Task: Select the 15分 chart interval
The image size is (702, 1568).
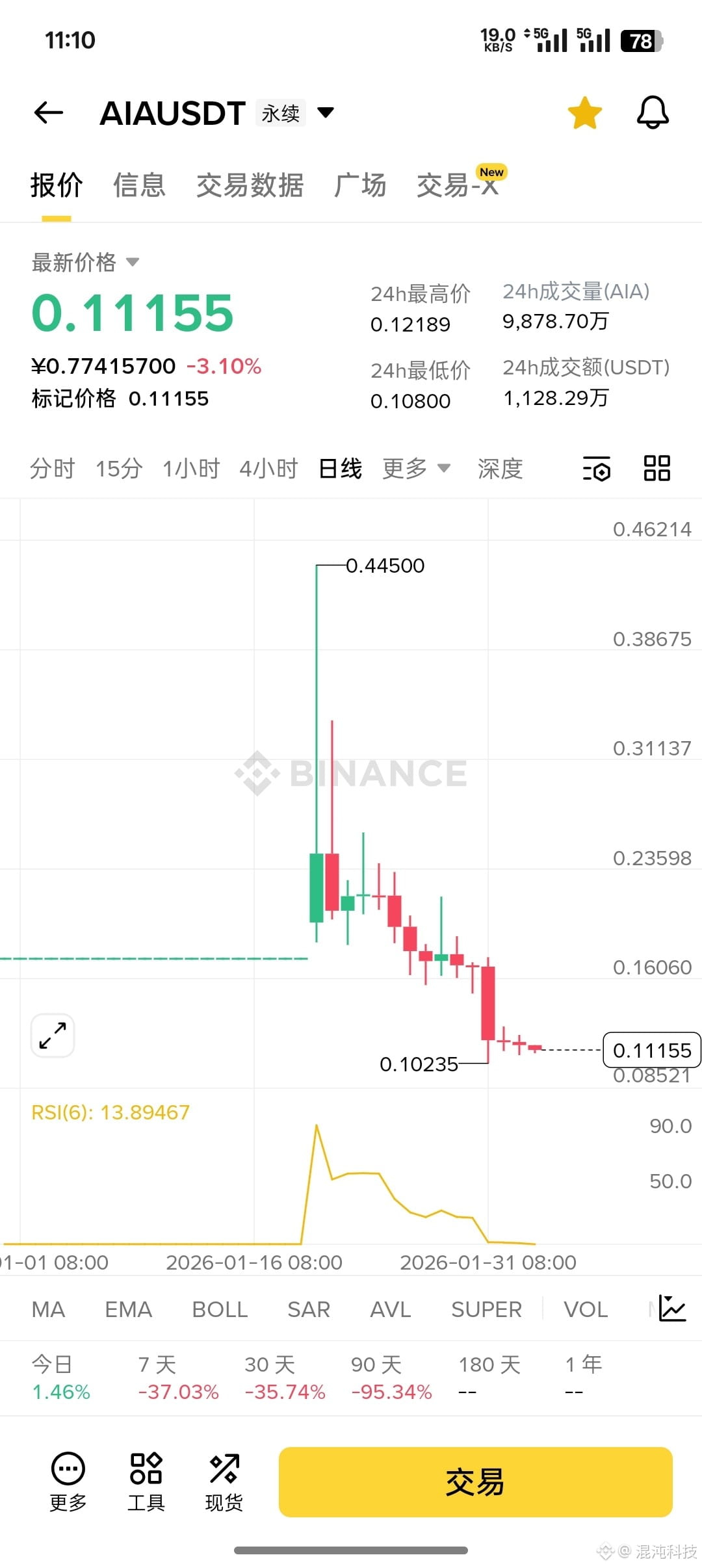Action: 119,468
